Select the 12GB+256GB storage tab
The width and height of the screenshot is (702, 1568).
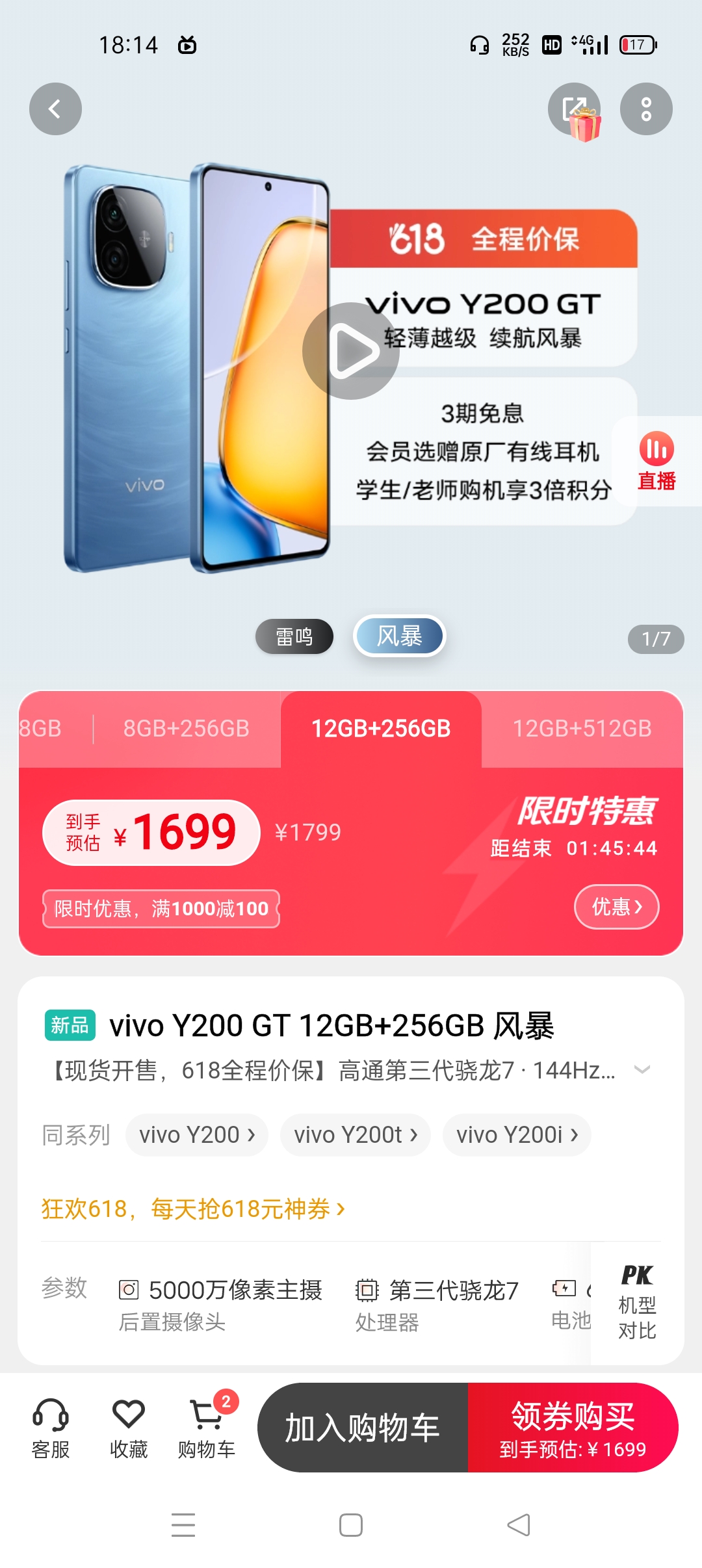point(381,729)
